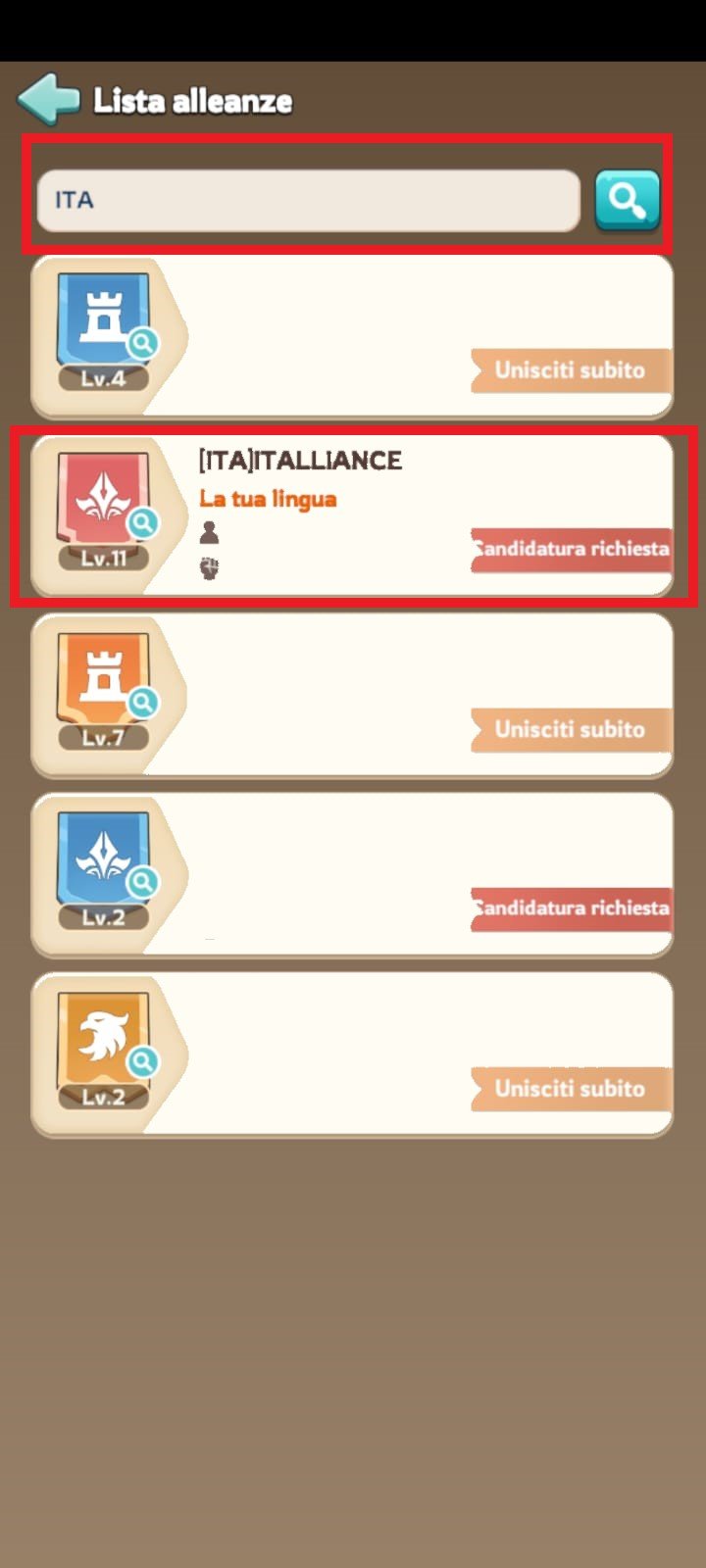Screen dimensions: 706x1568
Task: Inspect the Lv.2 eagle emblem
Action: coord(104,1044)
